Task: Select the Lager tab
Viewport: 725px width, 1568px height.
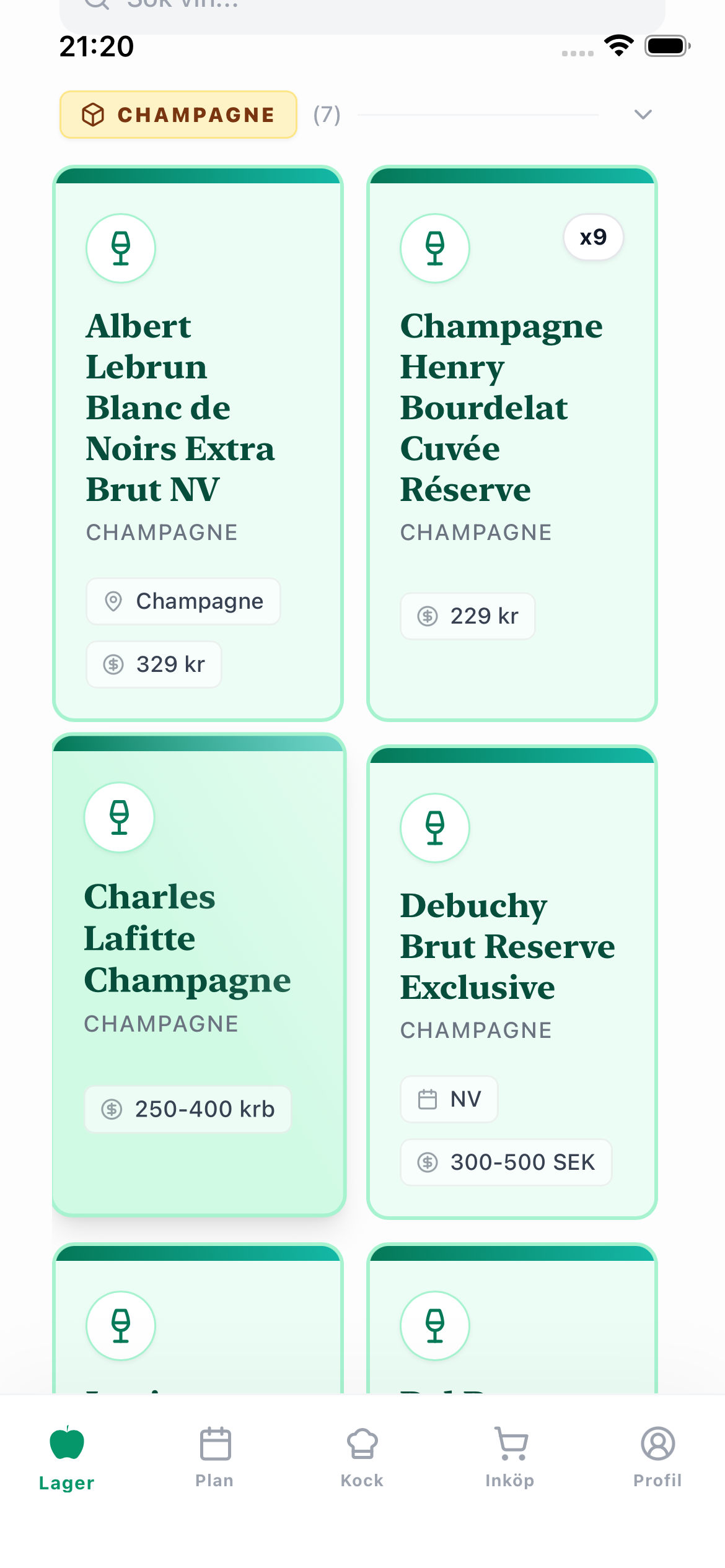Action: pos(66,1457)
